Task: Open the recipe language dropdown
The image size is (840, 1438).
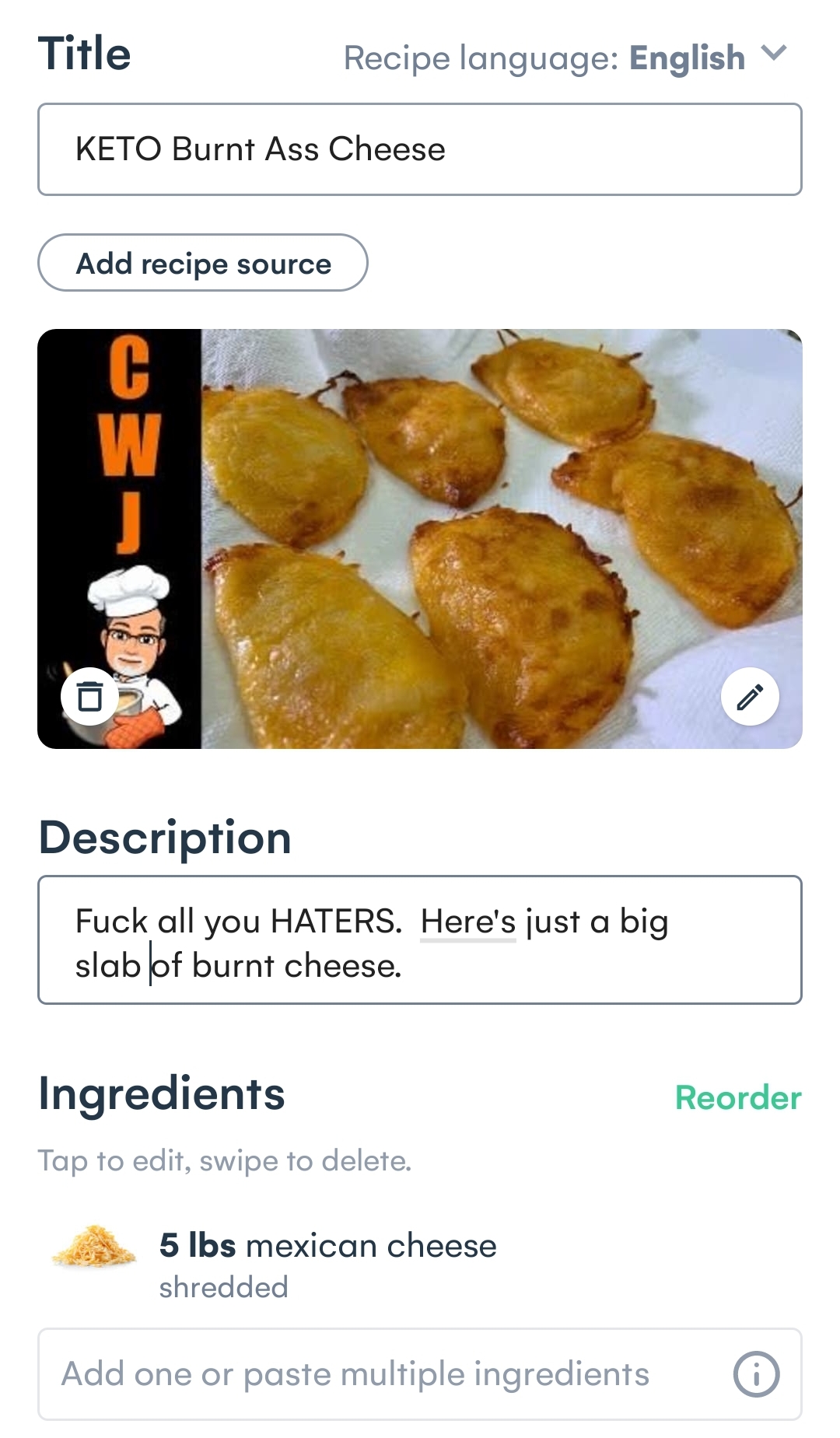Action: click(566, 58)
